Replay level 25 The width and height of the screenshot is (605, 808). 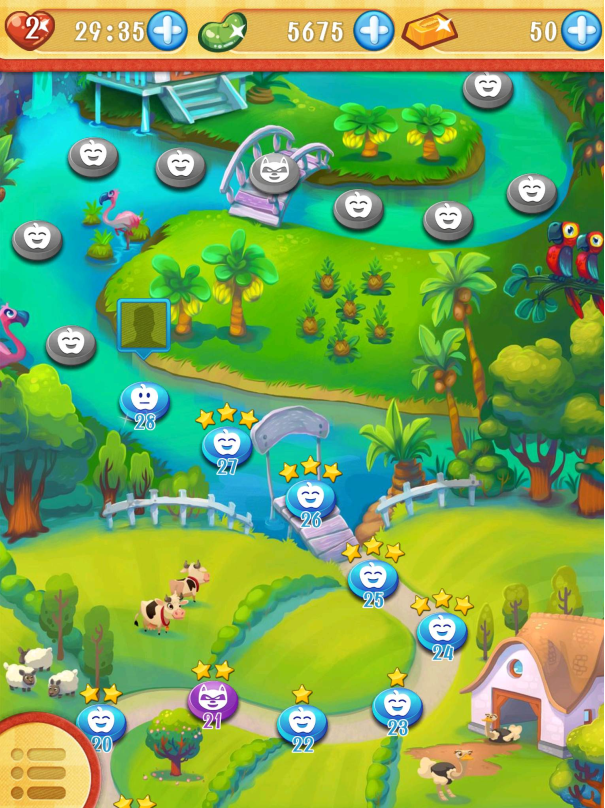(373, 578)
